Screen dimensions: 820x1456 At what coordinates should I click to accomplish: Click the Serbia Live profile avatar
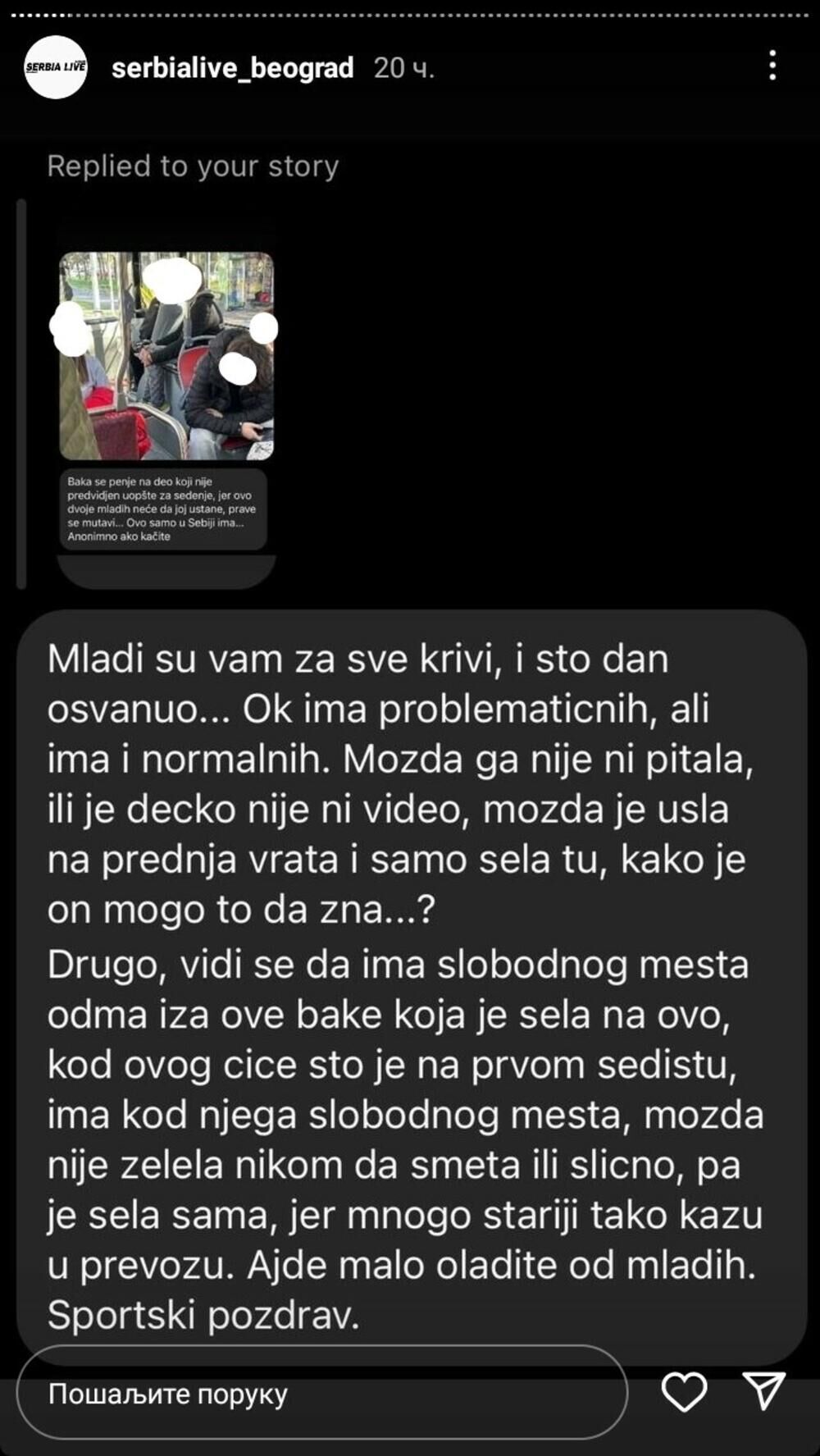click(54, 67)
